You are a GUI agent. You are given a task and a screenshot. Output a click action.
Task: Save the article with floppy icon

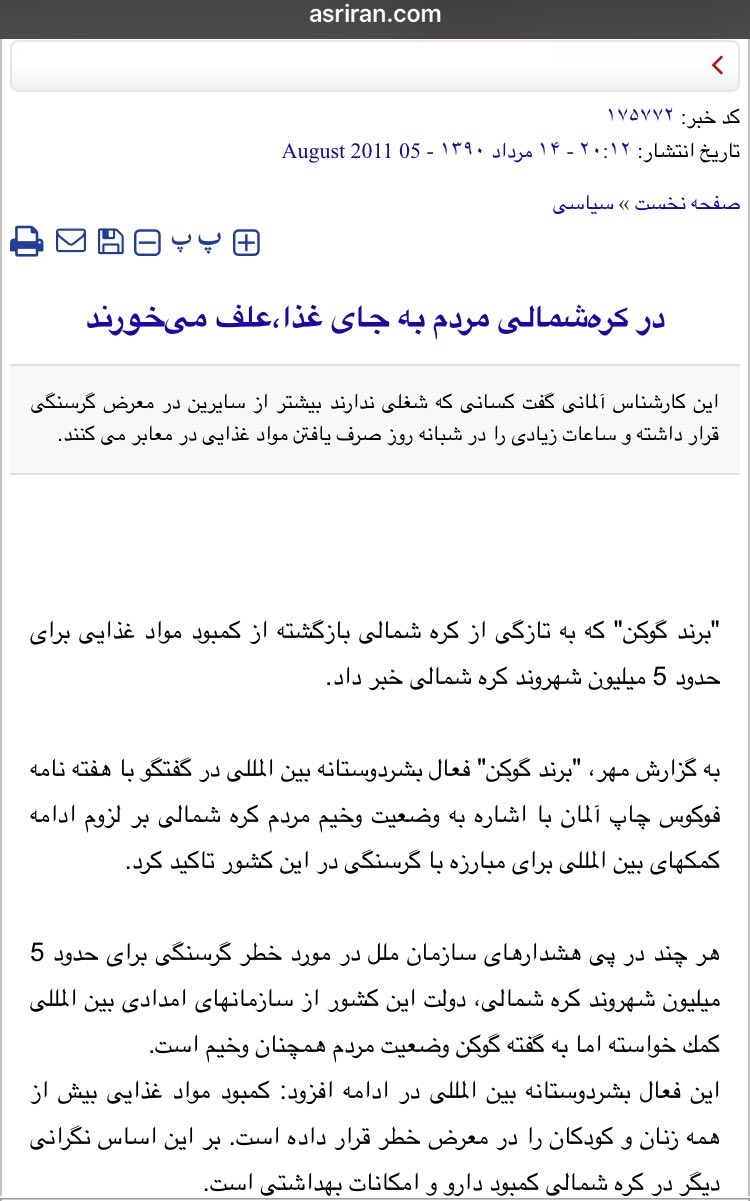(110, 241)
